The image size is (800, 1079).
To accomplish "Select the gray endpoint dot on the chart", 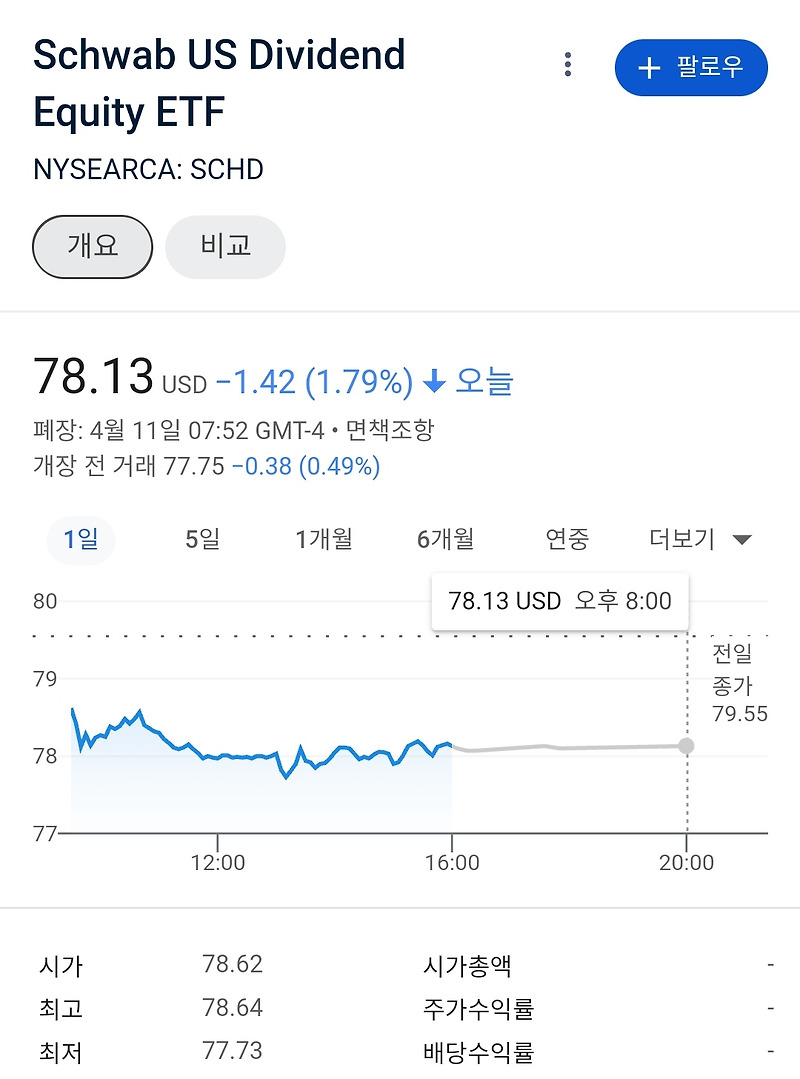I will 686,745.
